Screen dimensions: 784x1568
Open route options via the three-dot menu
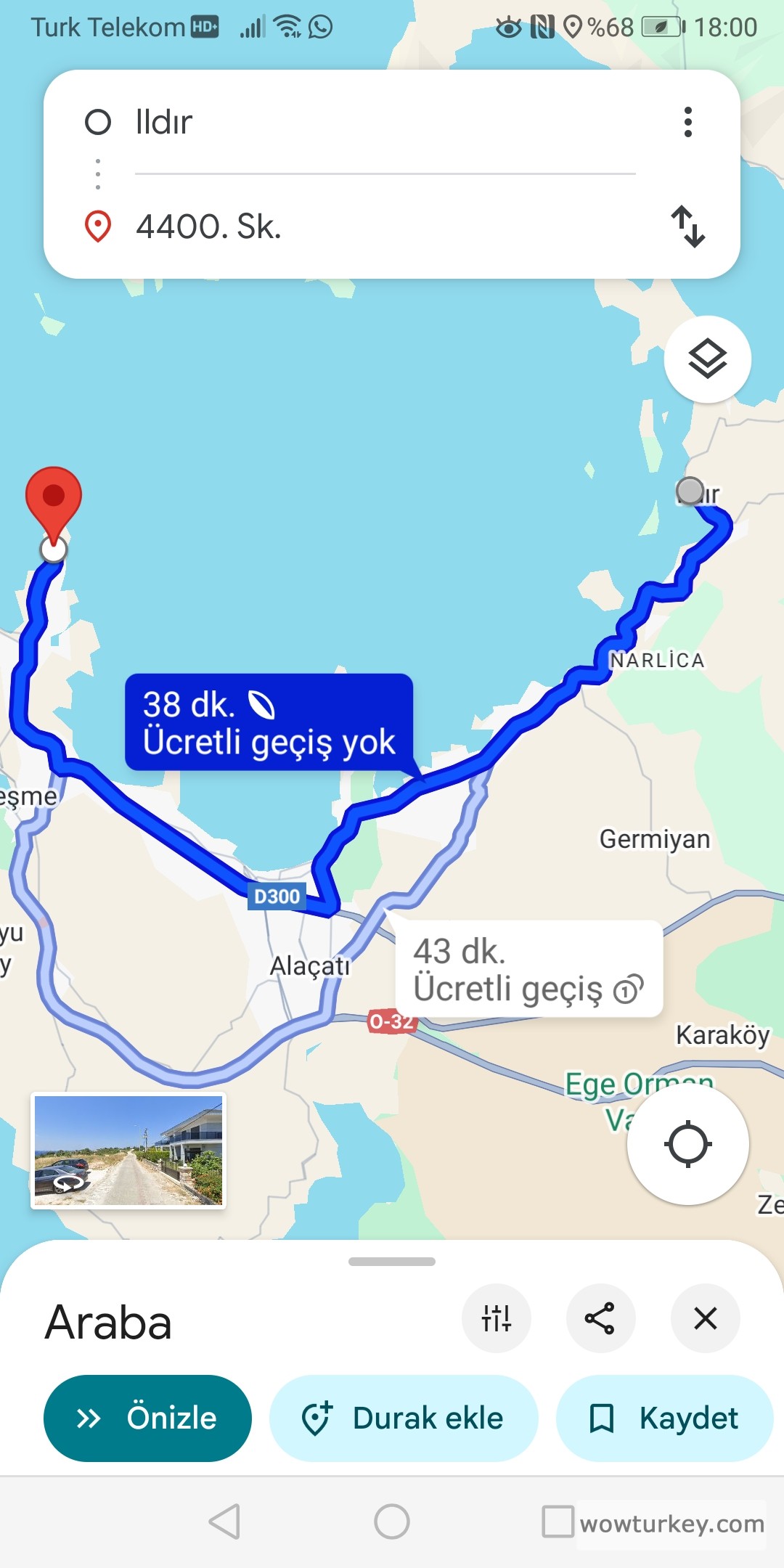(687, 122)
